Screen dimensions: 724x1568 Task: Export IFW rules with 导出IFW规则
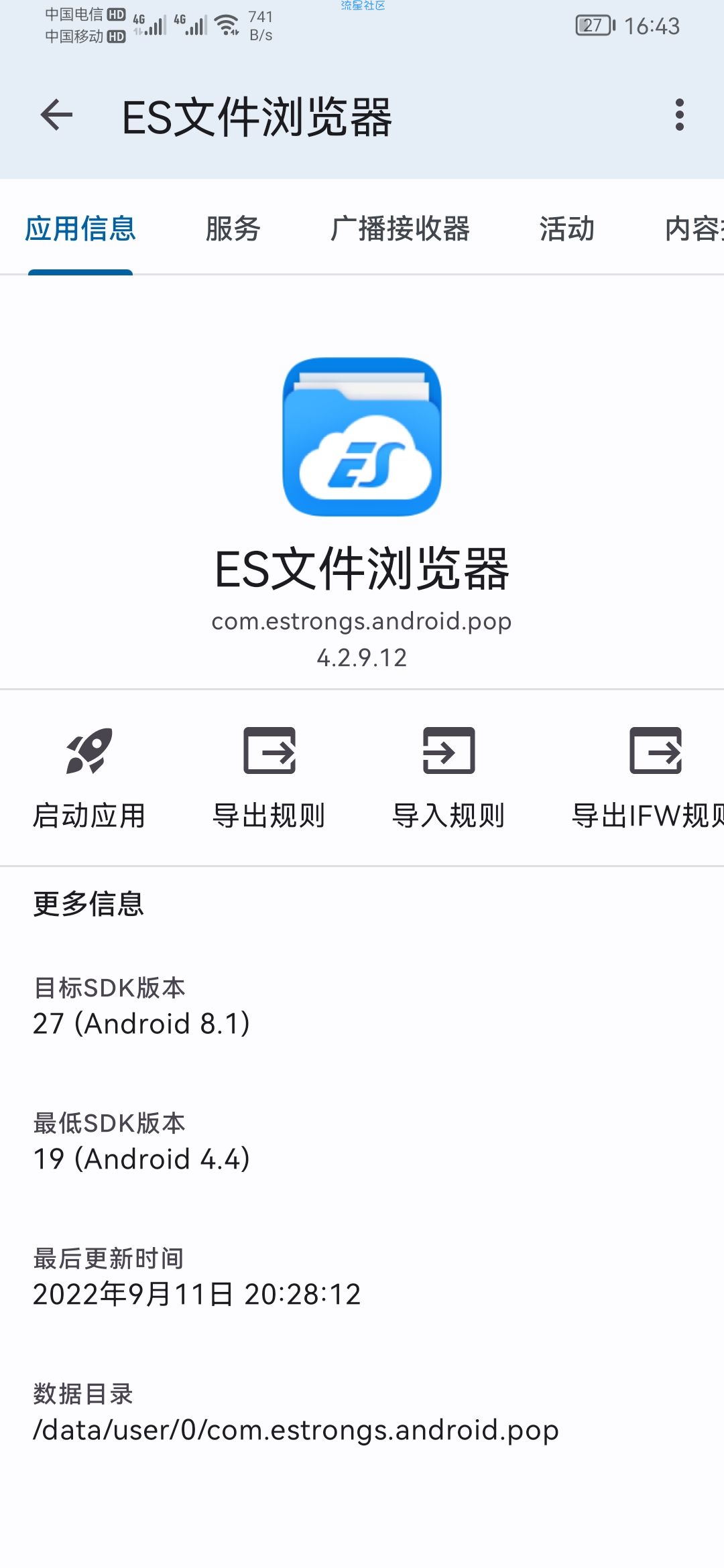(x=648, y=778)
